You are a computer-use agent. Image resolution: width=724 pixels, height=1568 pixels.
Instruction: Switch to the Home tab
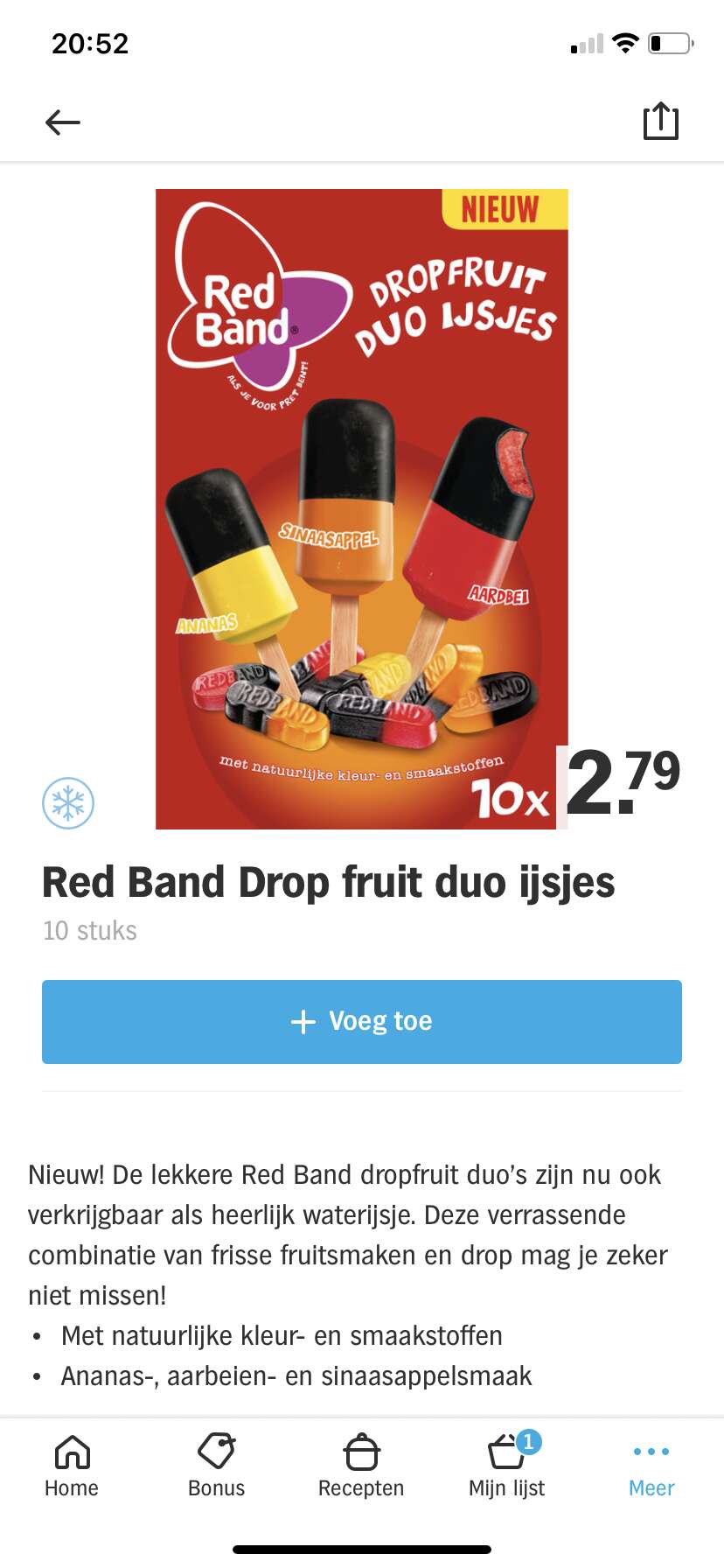[x=72, y=1466]
